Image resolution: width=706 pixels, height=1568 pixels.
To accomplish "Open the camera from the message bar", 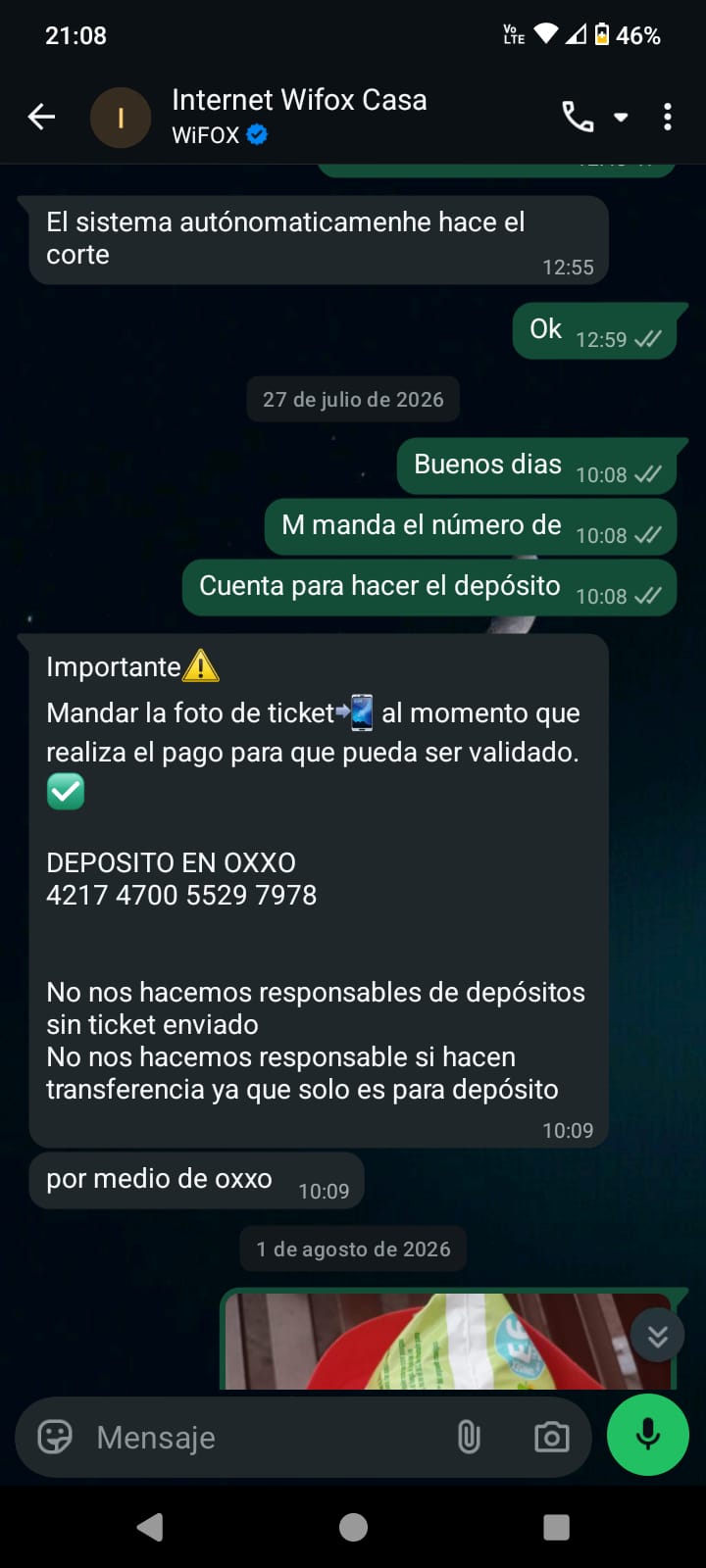I will tap(551, 1438).
